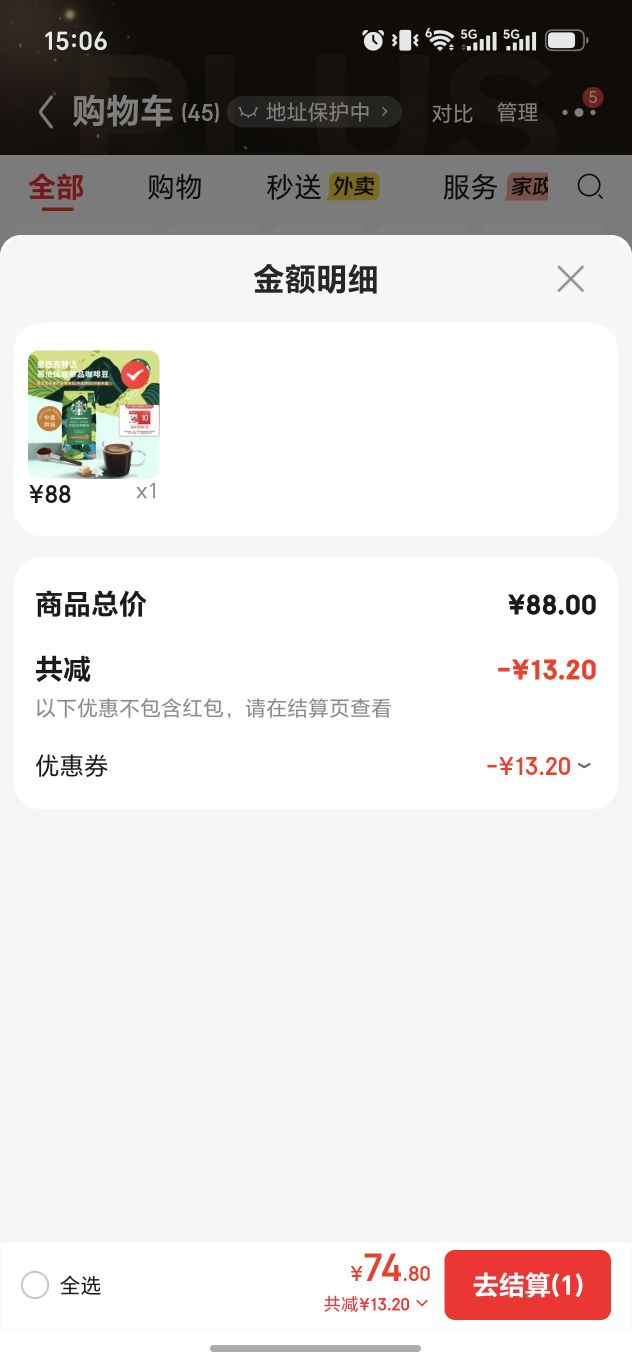Toggle the 全选 select-all circle

click(x=35, y=1285)
